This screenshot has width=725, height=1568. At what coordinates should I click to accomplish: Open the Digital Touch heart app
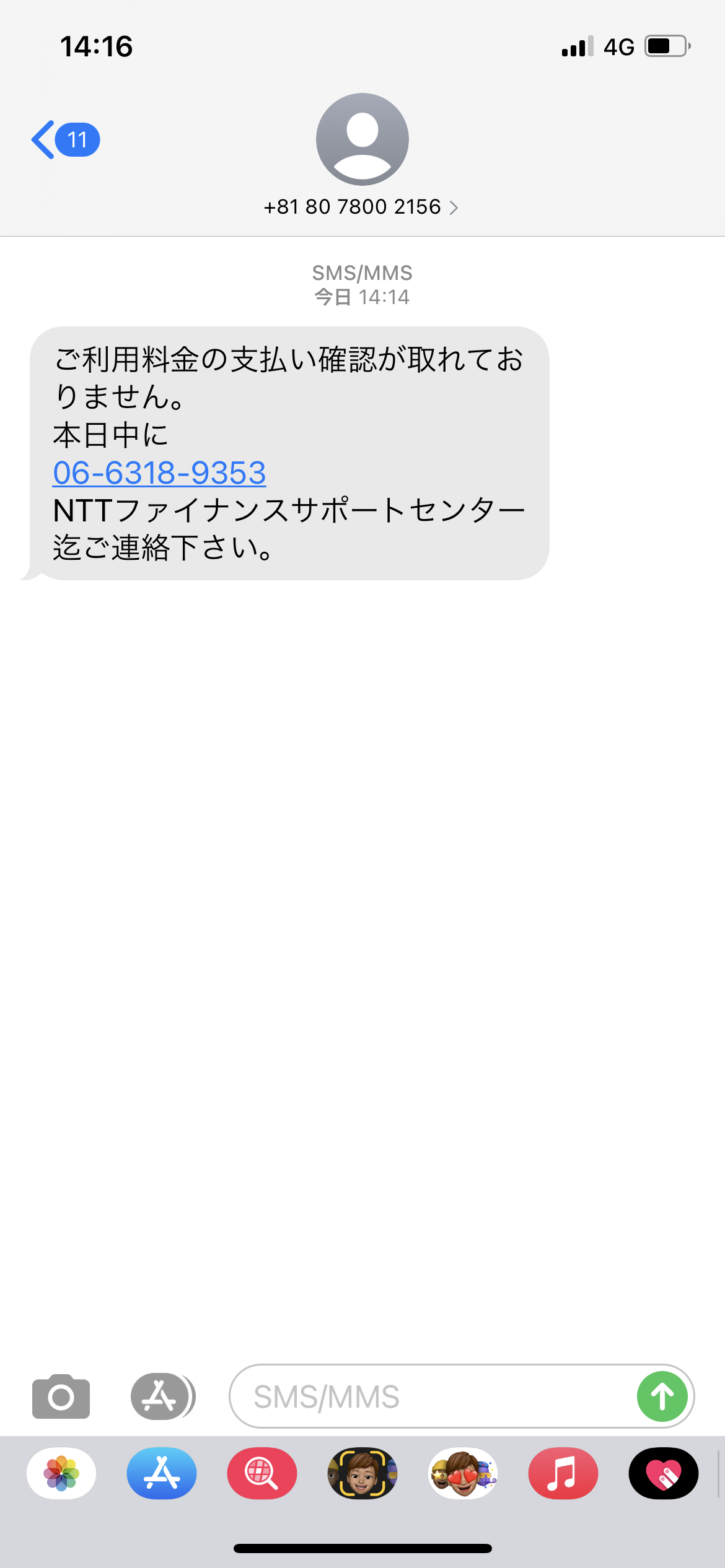coord(664,1473)
